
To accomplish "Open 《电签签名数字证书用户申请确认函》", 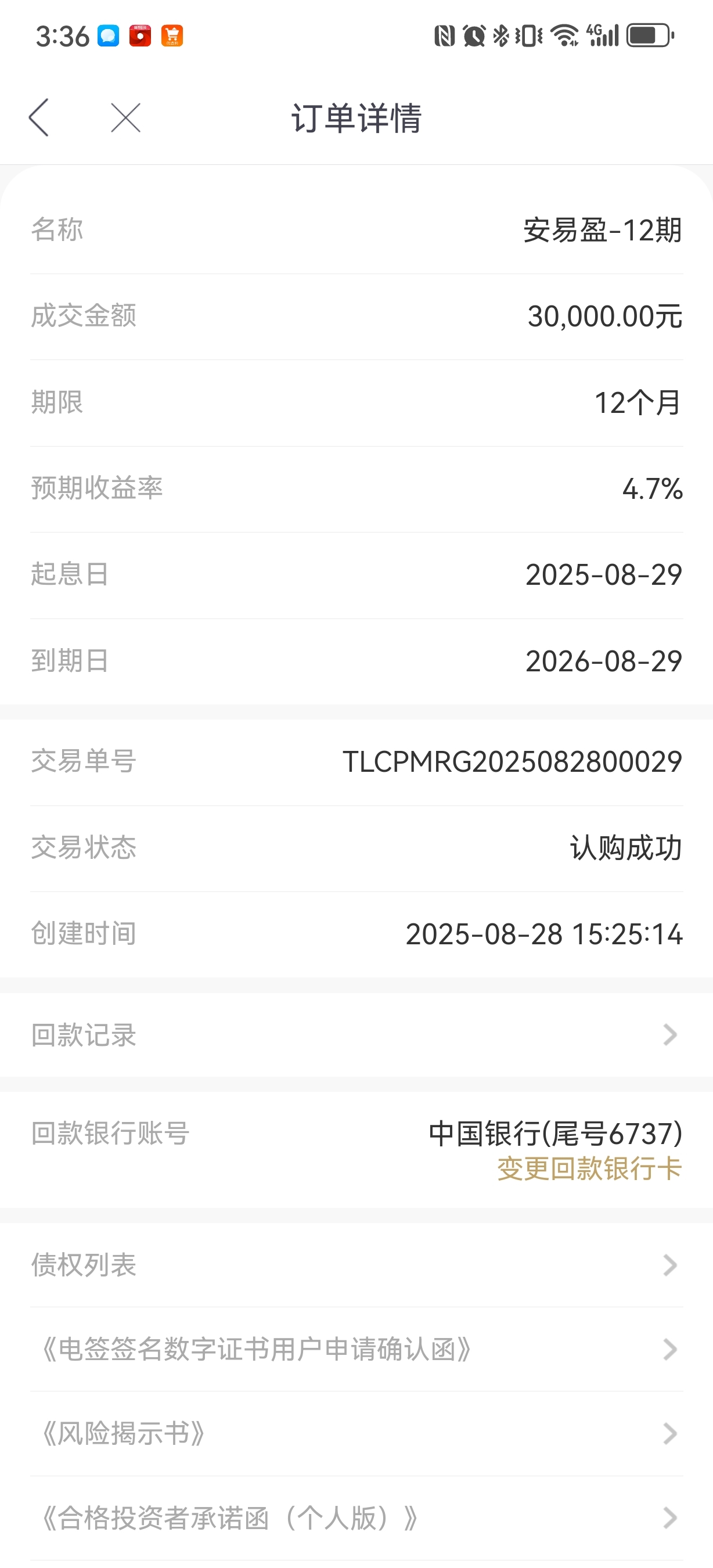I will point(356,1350).
